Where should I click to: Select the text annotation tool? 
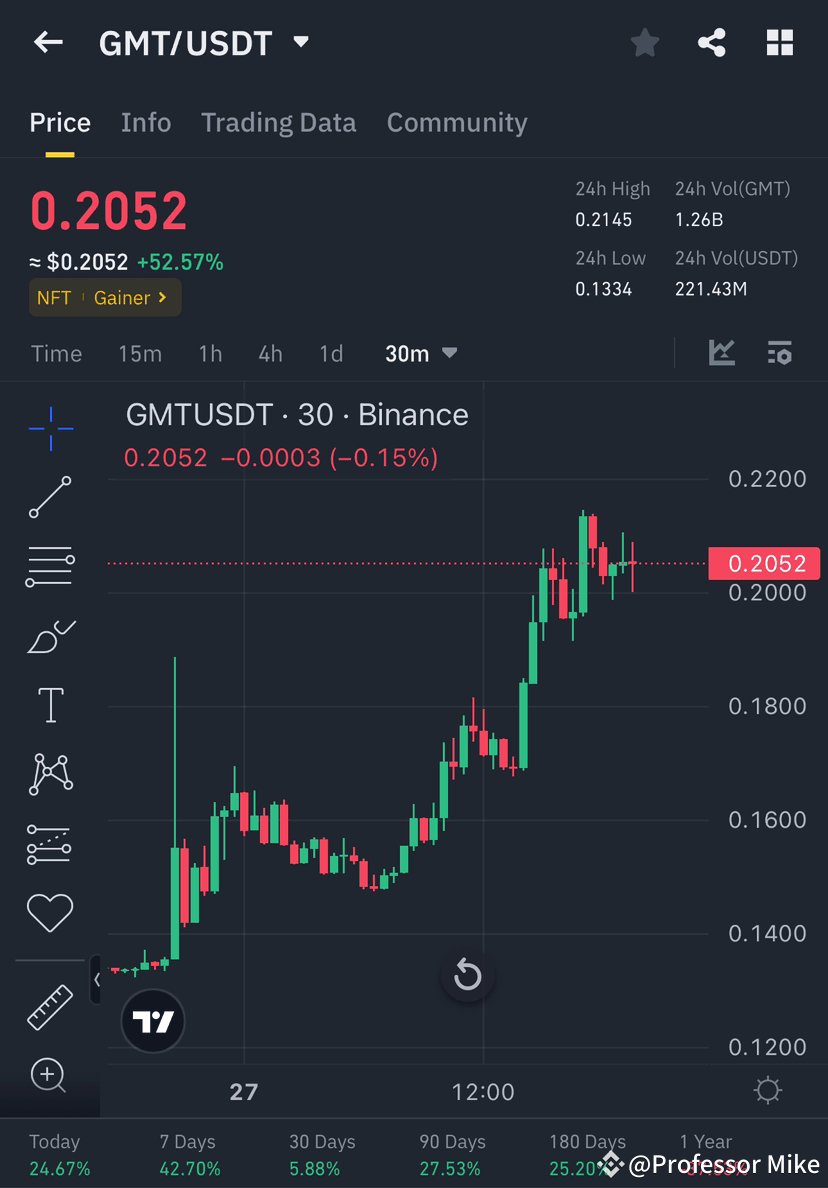(x=50, y=704)
